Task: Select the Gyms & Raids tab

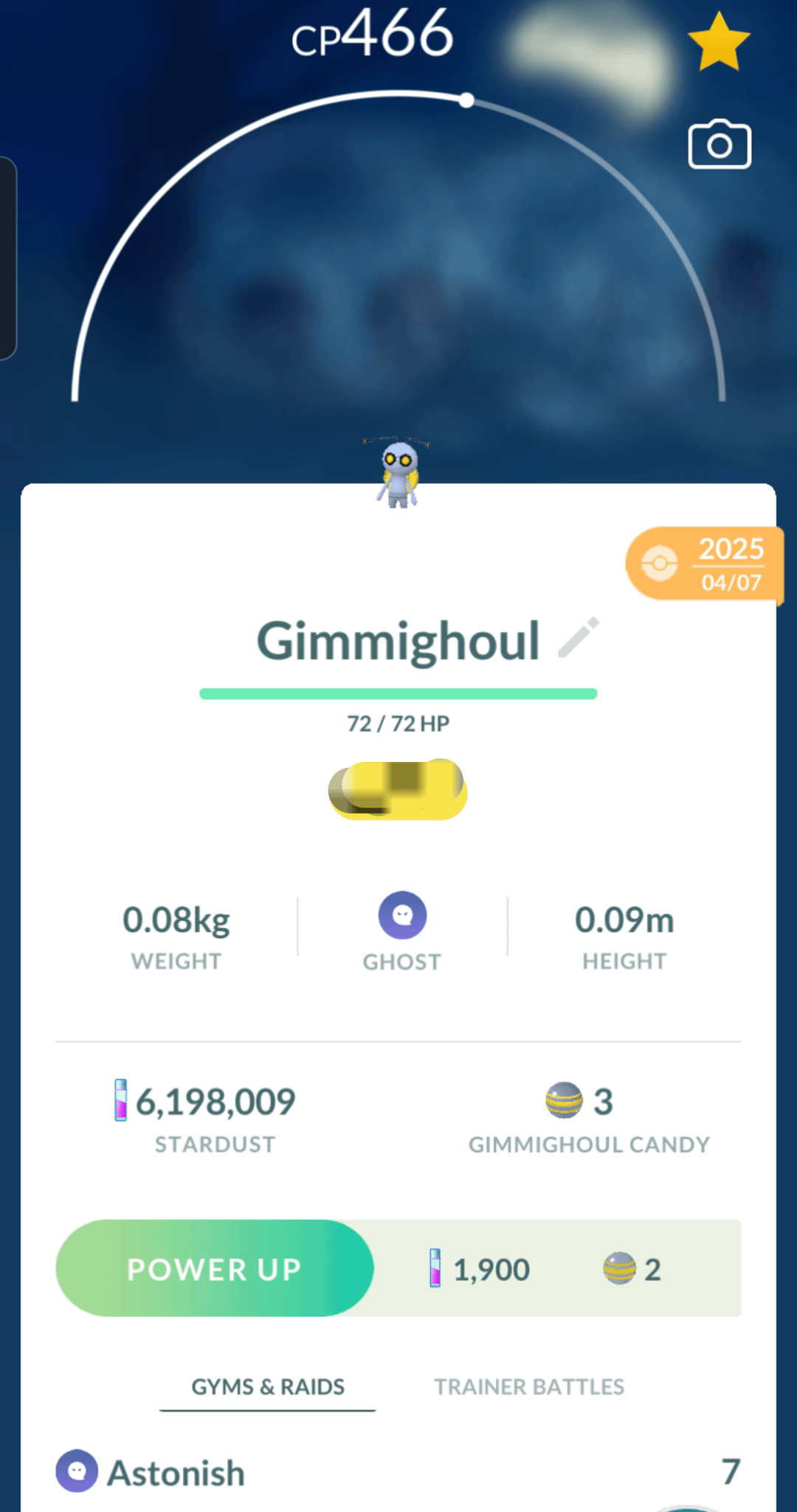Action: (268, 1386)
